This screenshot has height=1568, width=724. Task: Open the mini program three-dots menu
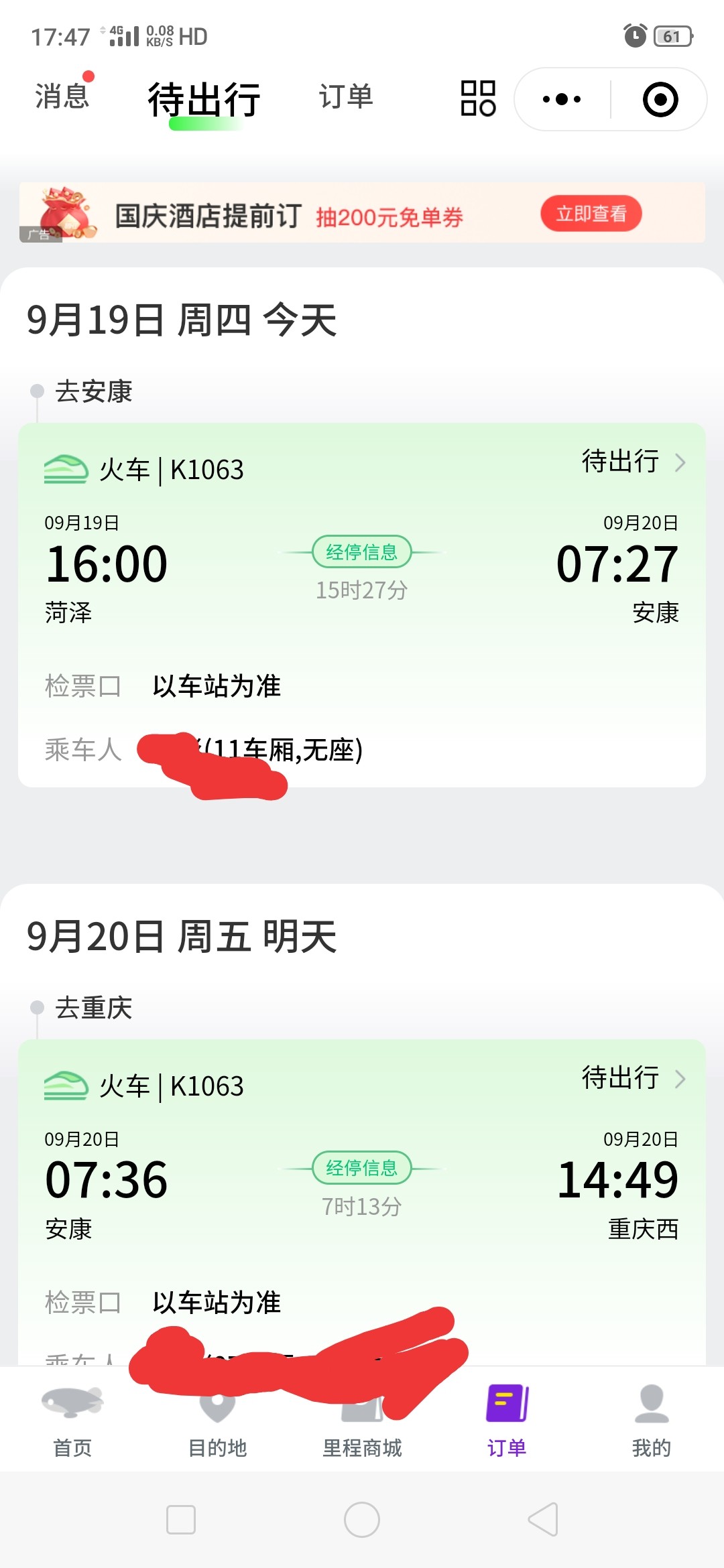point(562,99)
